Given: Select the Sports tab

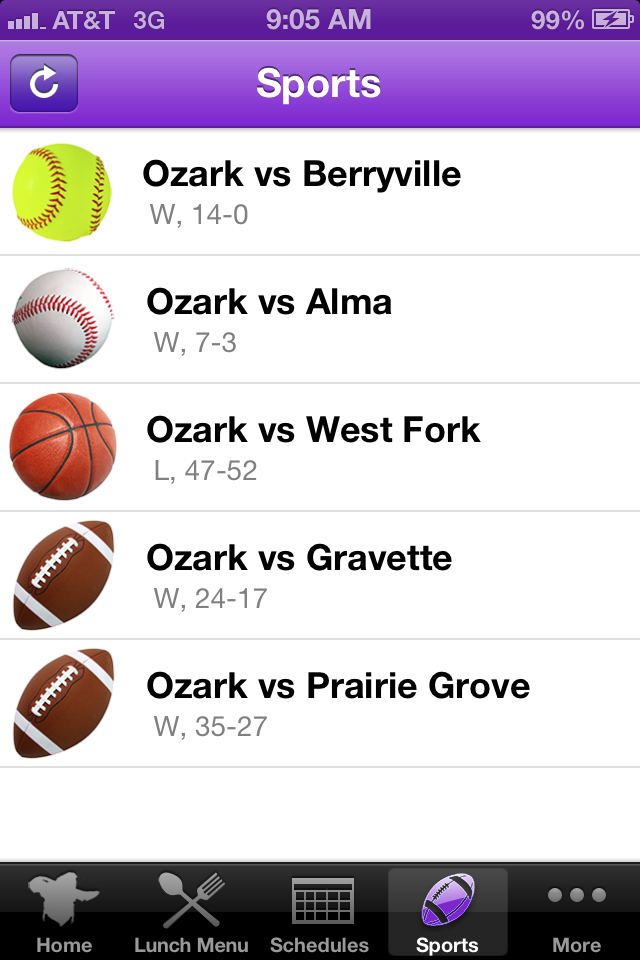Looking at the screenshot, I should 447,912.
